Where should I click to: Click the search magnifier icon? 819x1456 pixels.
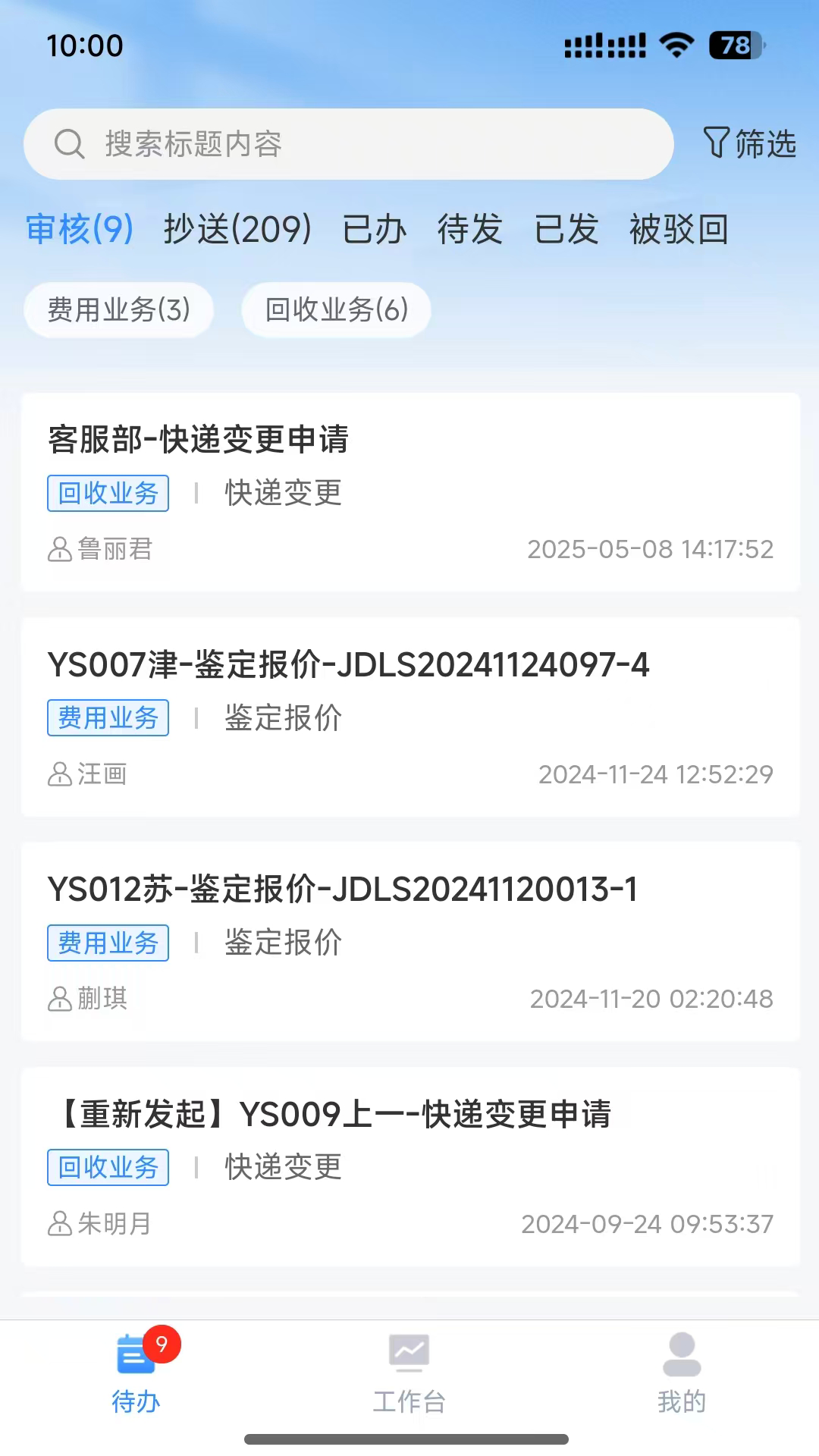pyautogui.click(x=70, y=143)
